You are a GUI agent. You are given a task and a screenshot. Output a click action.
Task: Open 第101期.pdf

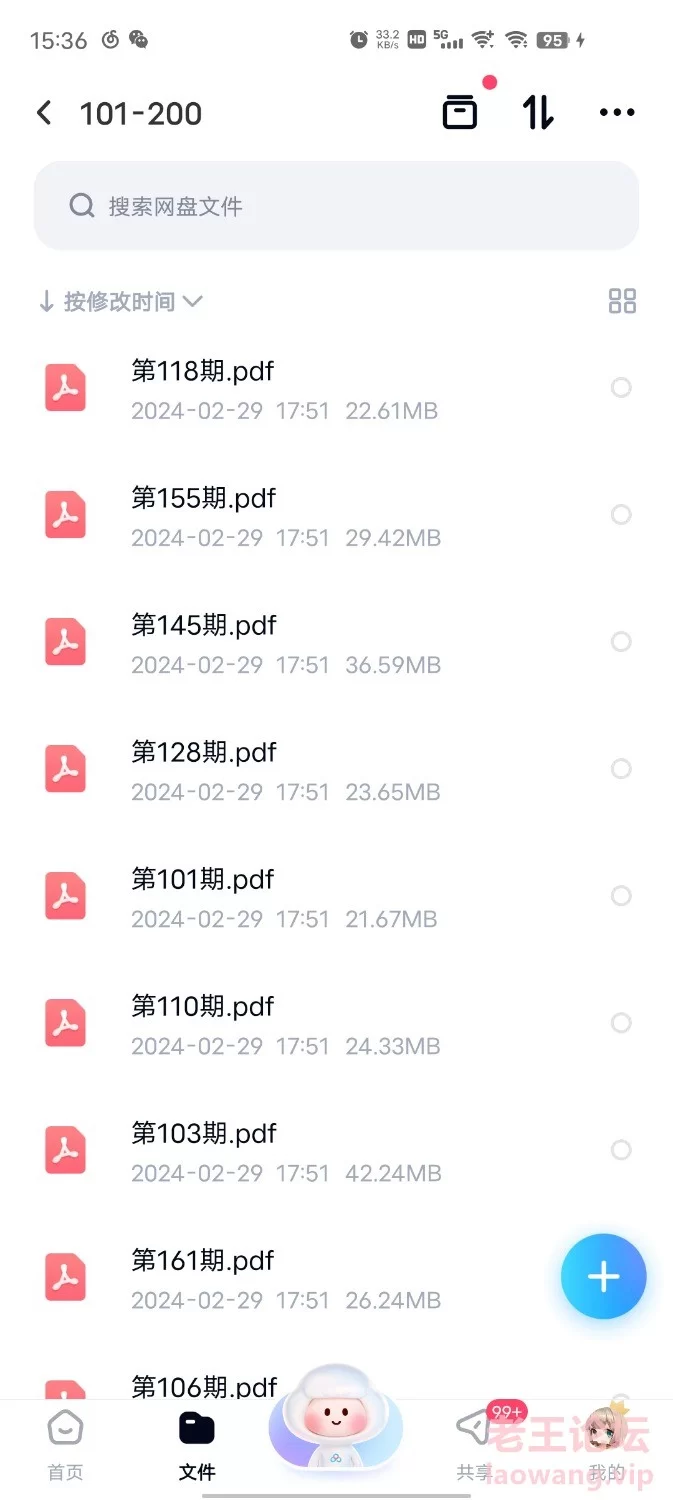click(203, 879)
